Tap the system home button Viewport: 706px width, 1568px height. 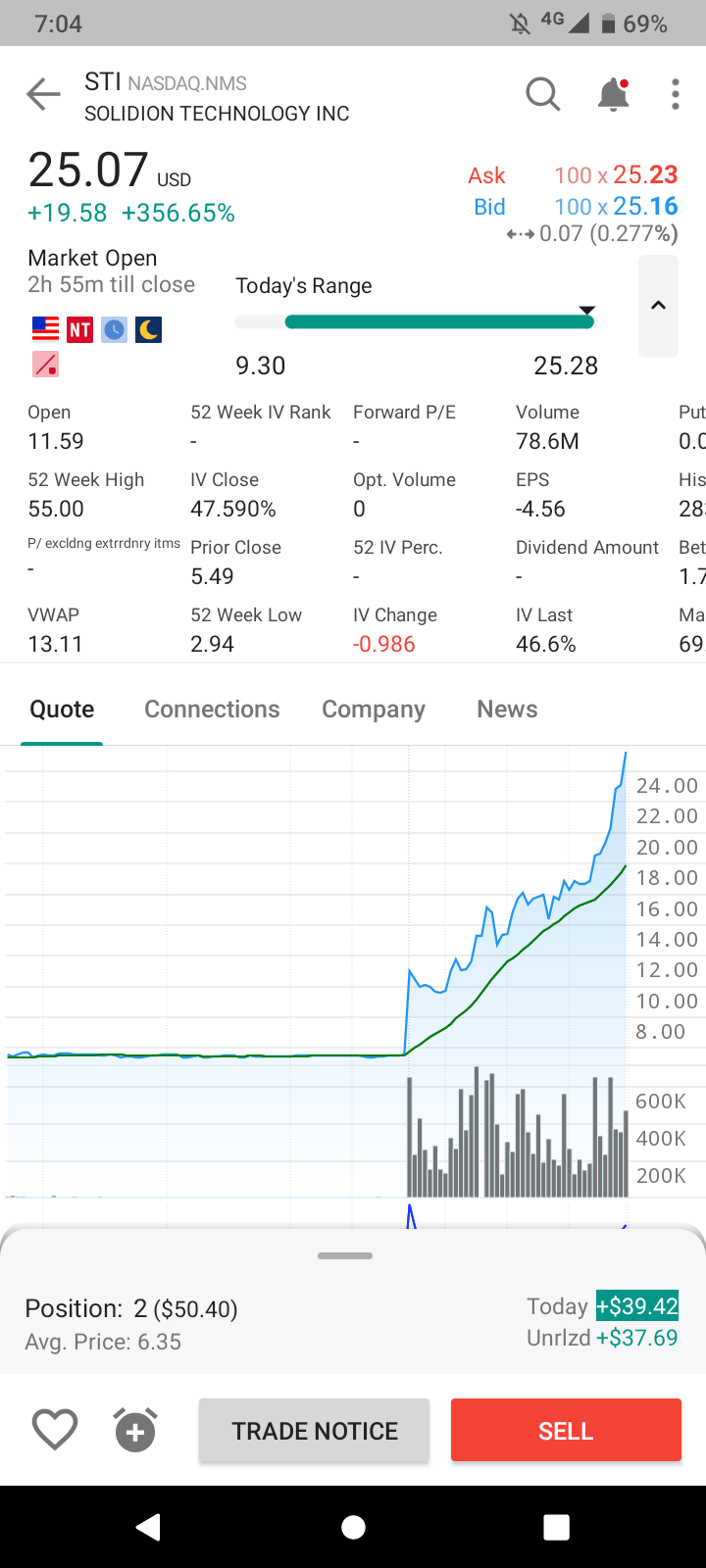point(353,1527)
